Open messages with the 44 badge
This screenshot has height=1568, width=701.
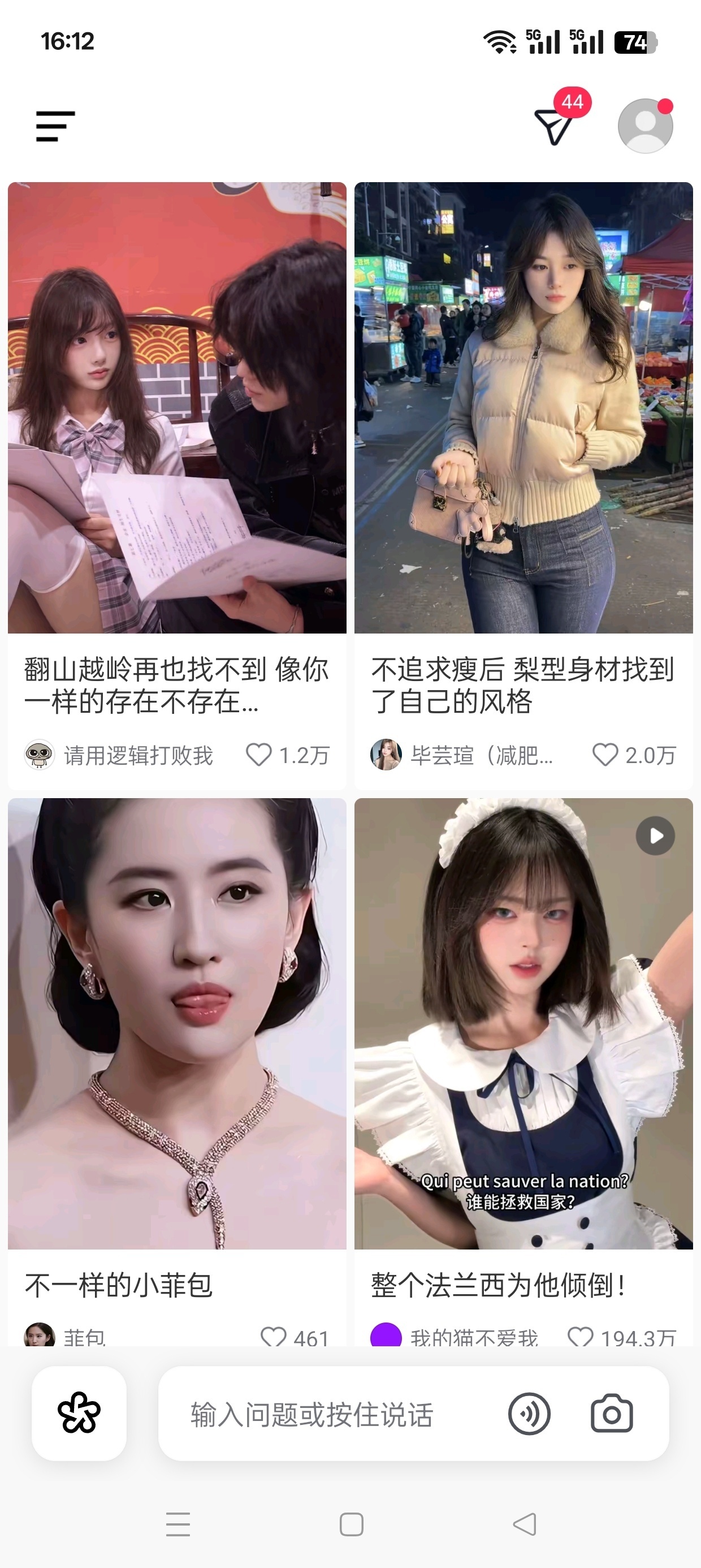click(x=555, y=125)
